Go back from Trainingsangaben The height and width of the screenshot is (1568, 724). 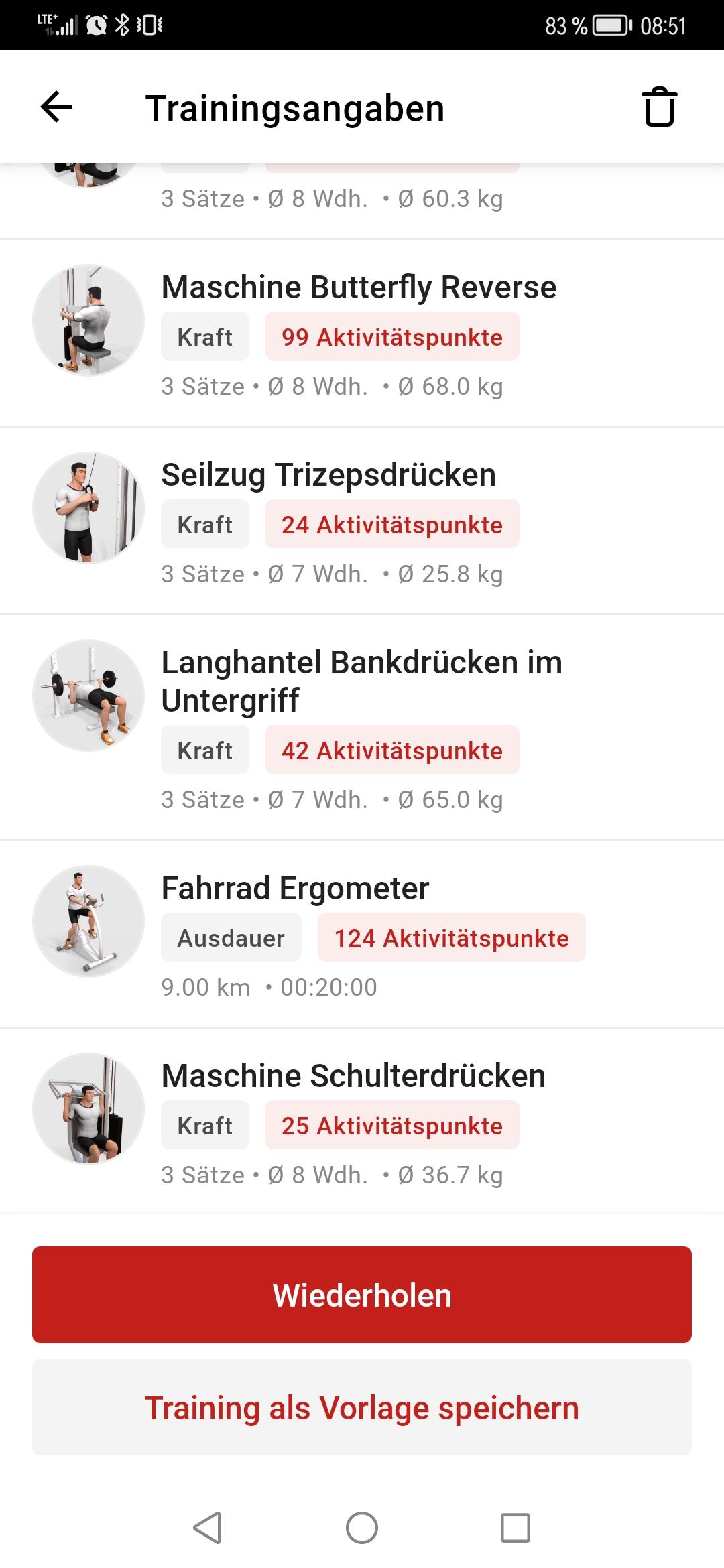[56, 107]
